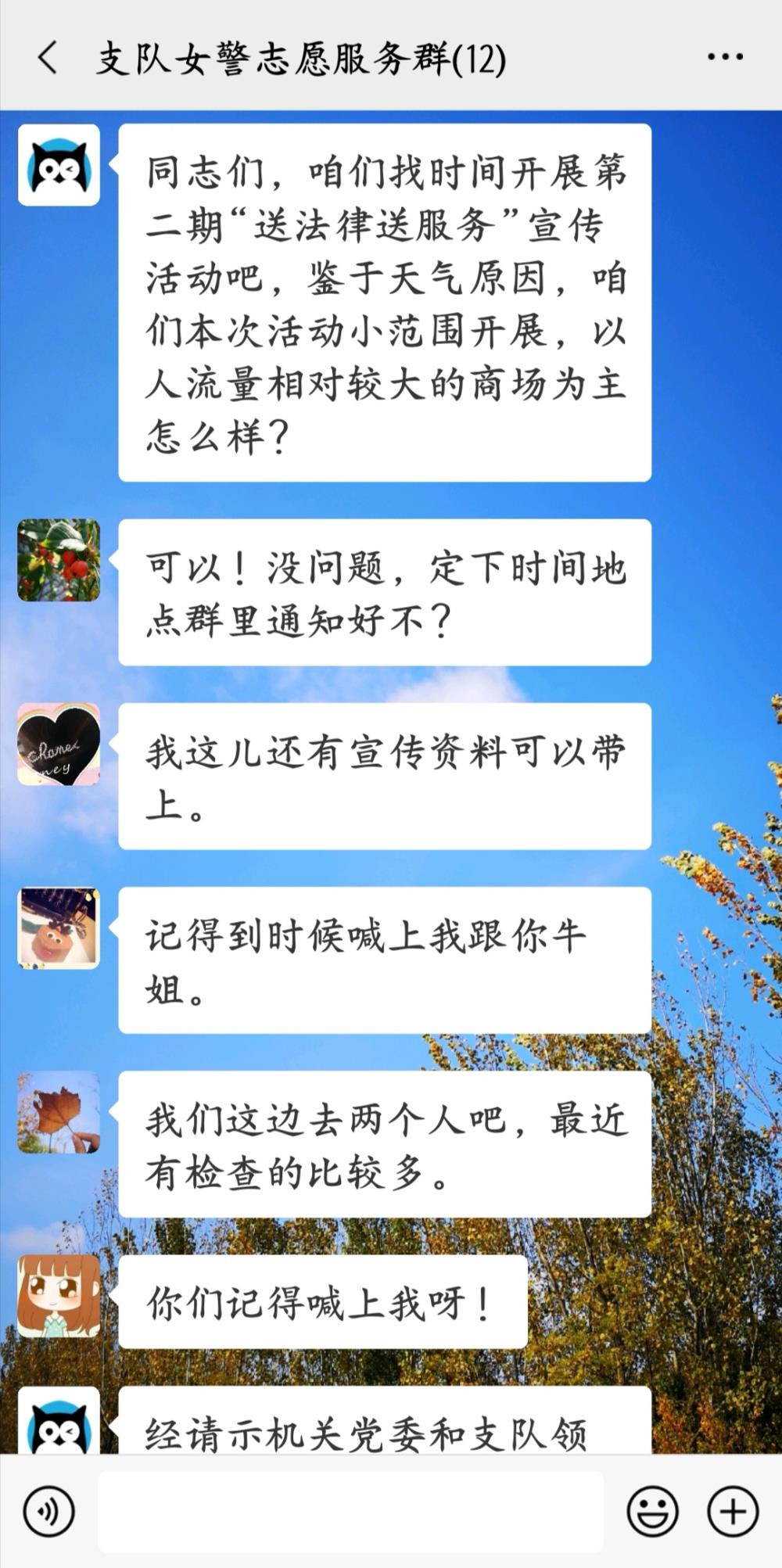Open the plus attachment menu
The image size is (782, 1568).
[x=733, y=1511]
